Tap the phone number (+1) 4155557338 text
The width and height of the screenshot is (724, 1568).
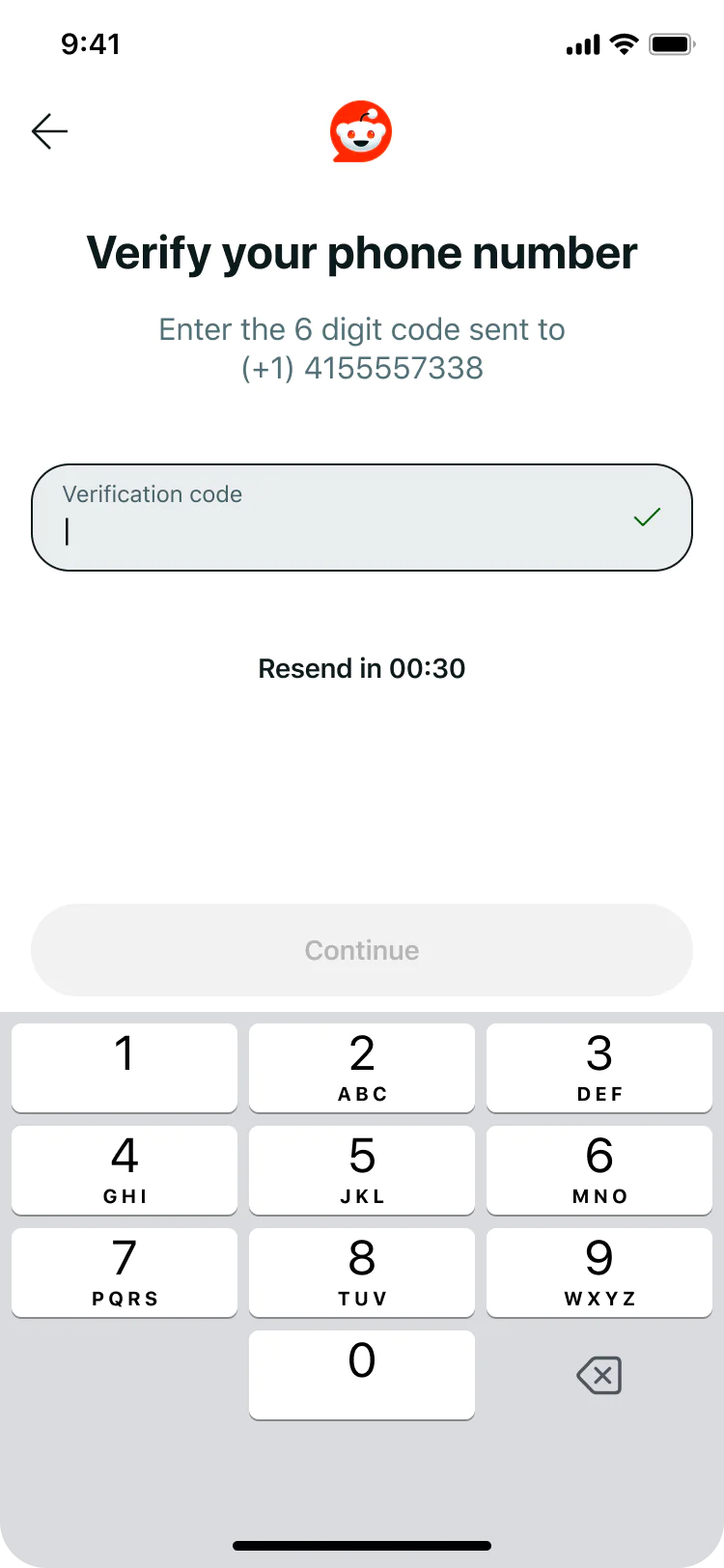[361, 368]
